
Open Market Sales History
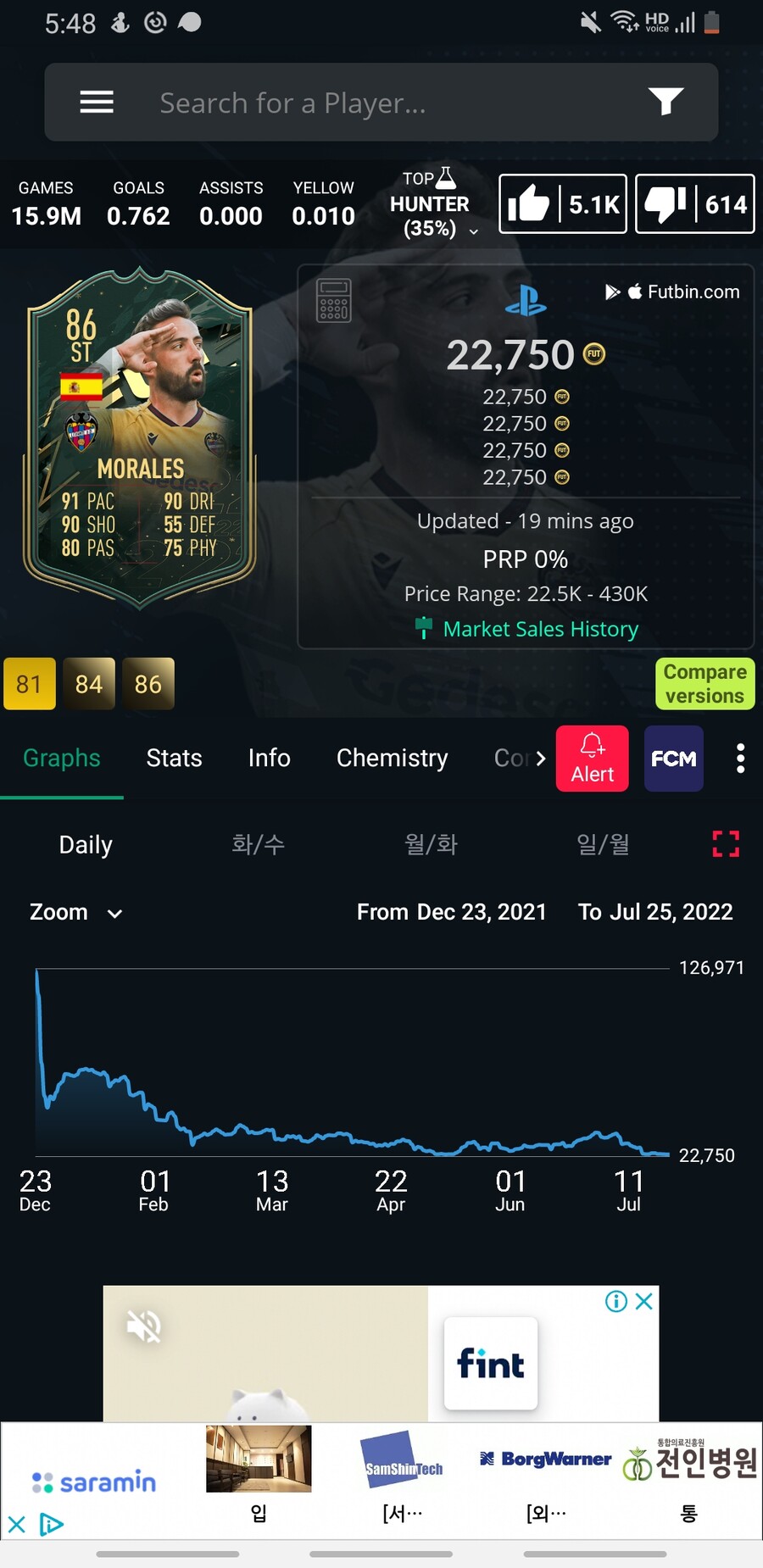(x=540, y=629)
